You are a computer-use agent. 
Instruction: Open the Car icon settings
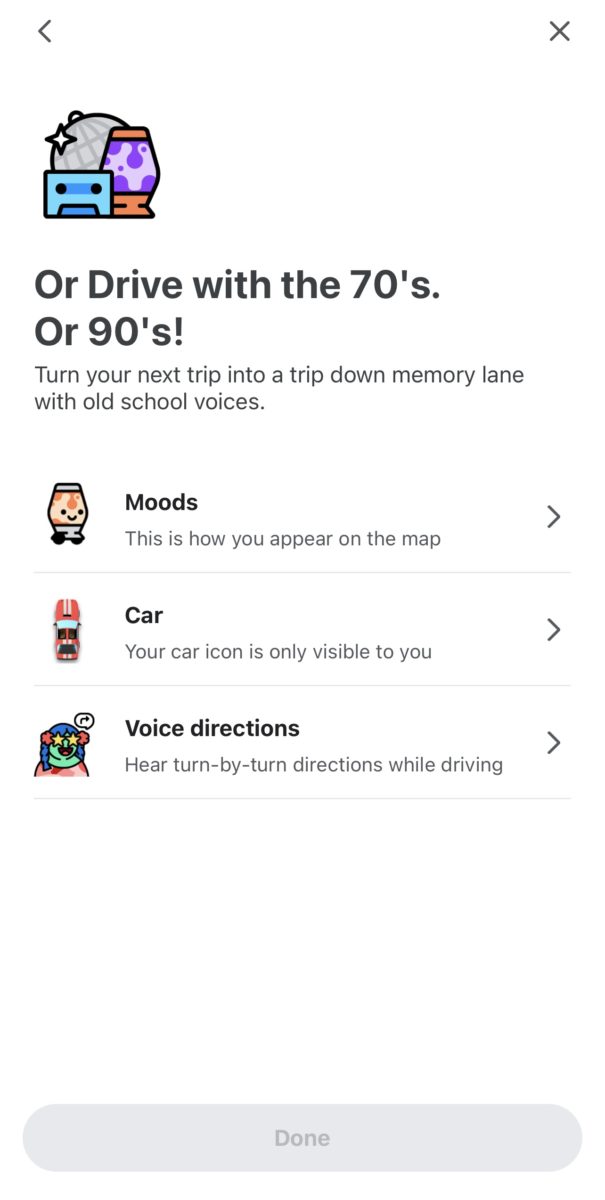(x=300, y=631)
